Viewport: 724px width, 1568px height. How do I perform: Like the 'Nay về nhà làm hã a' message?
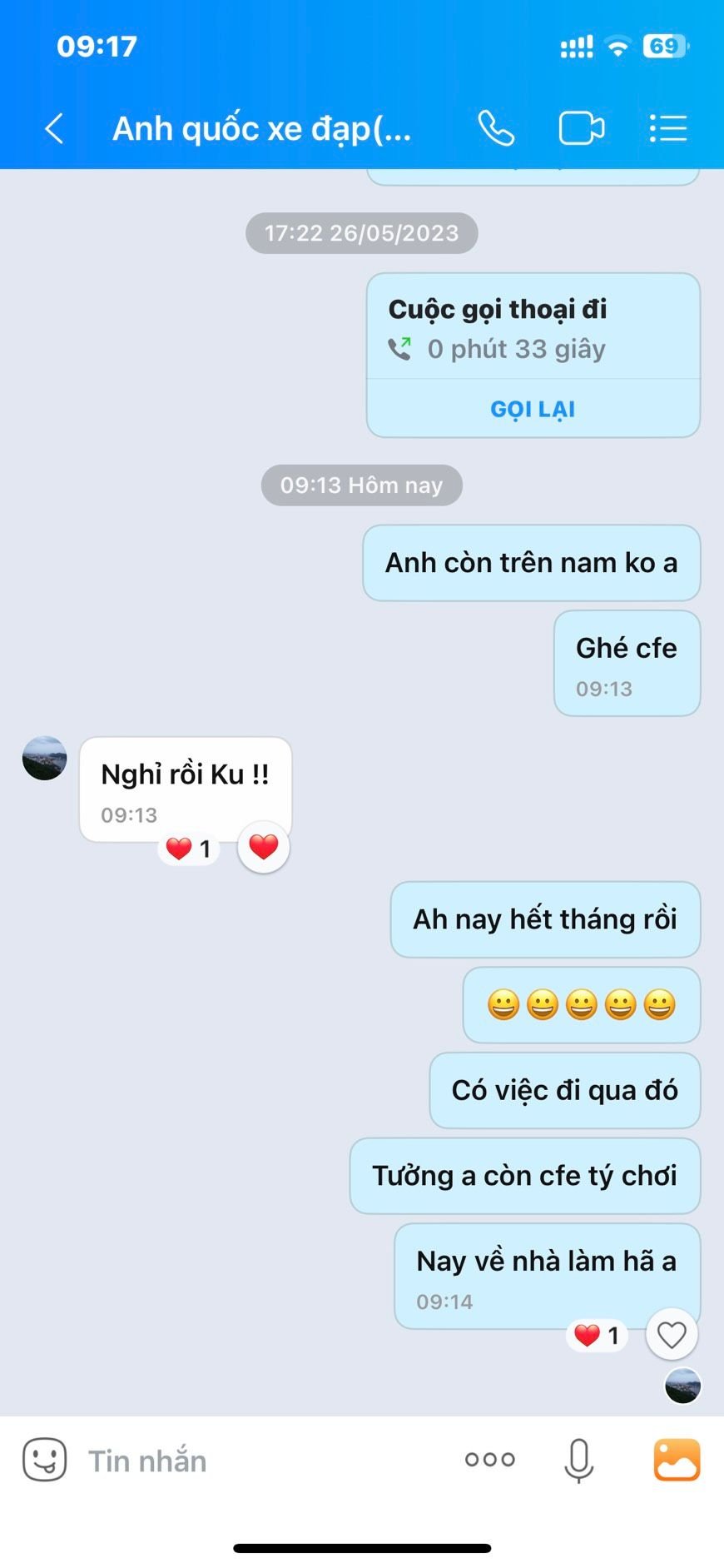coord(672,1335)
